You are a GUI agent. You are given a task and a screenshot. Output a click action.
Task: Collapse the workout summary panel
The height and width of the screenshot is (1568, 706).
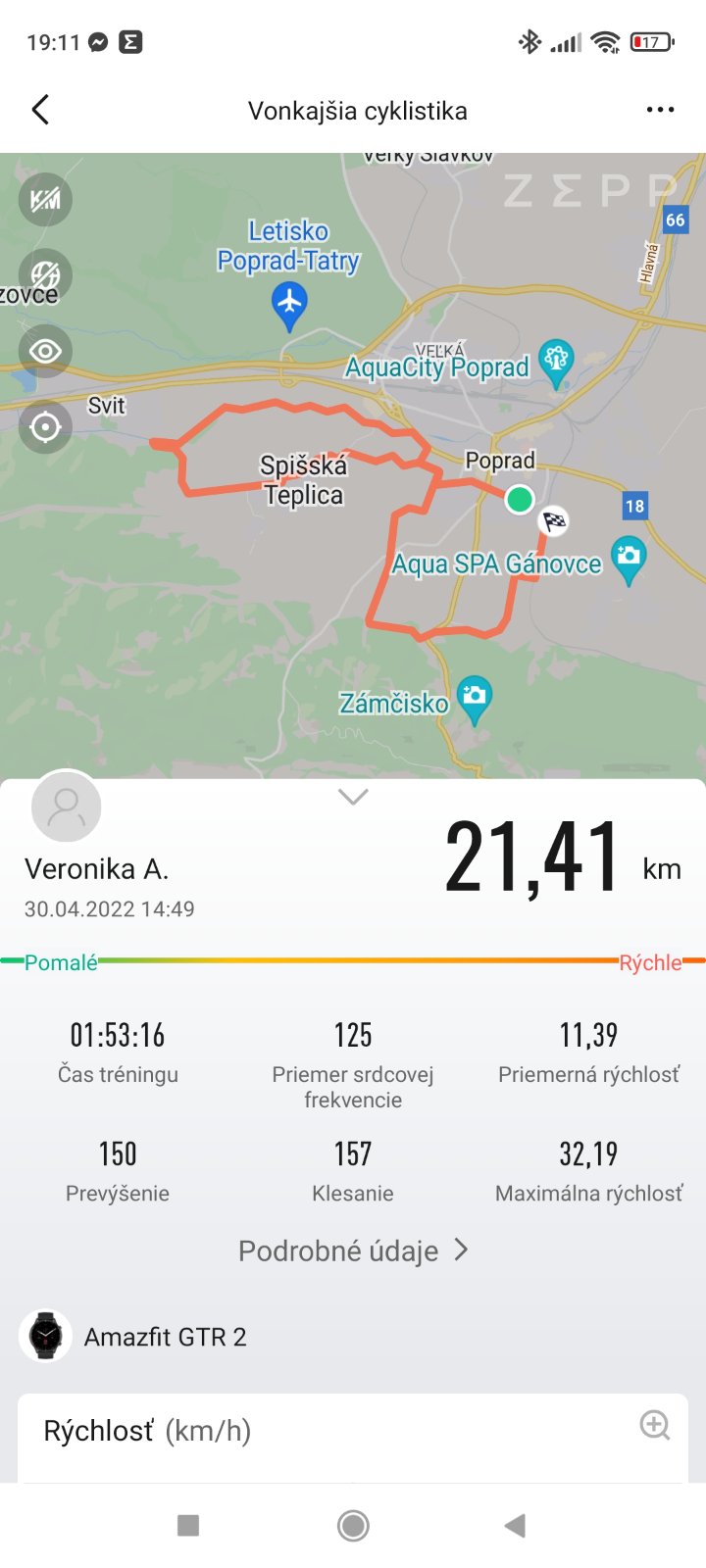353,797
